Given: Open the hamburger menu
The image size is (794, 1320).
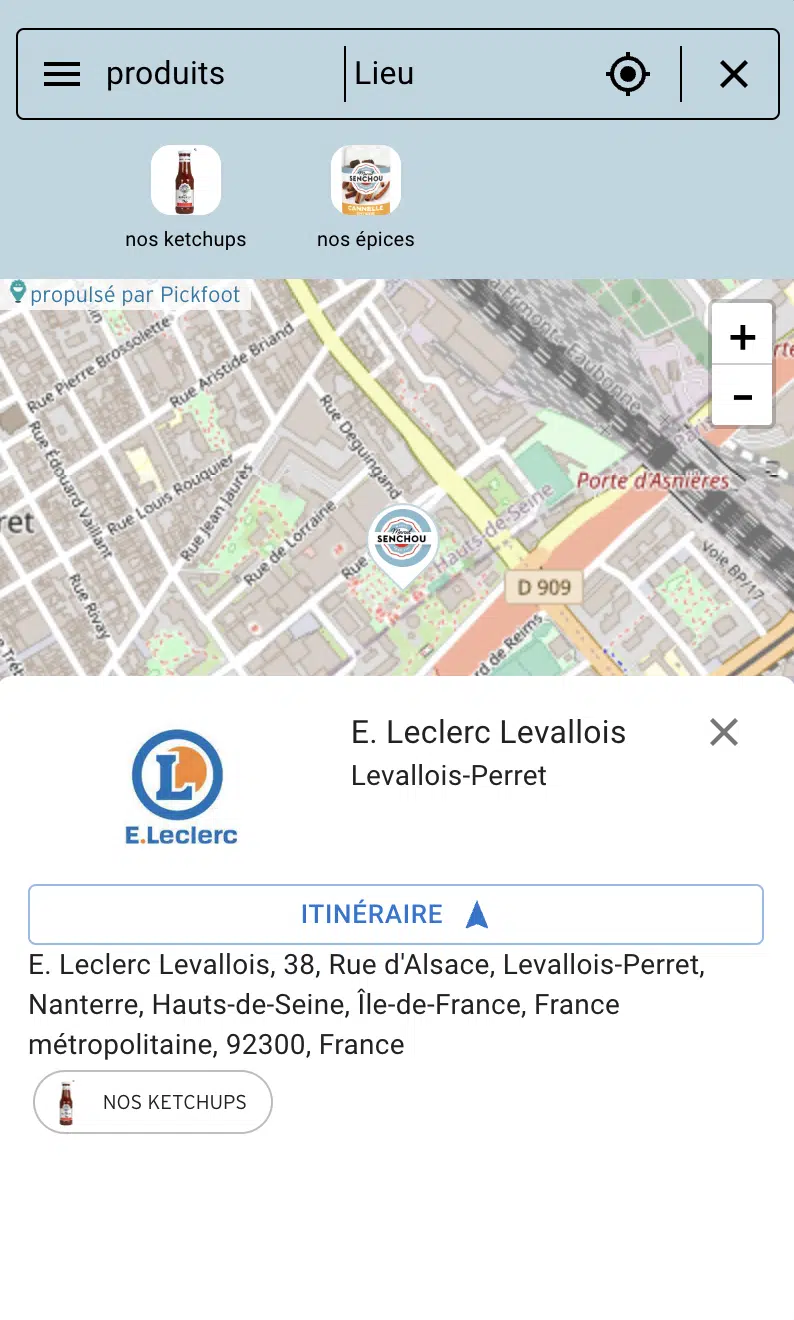Looking at the screenshot, I should tap(62, 74).
